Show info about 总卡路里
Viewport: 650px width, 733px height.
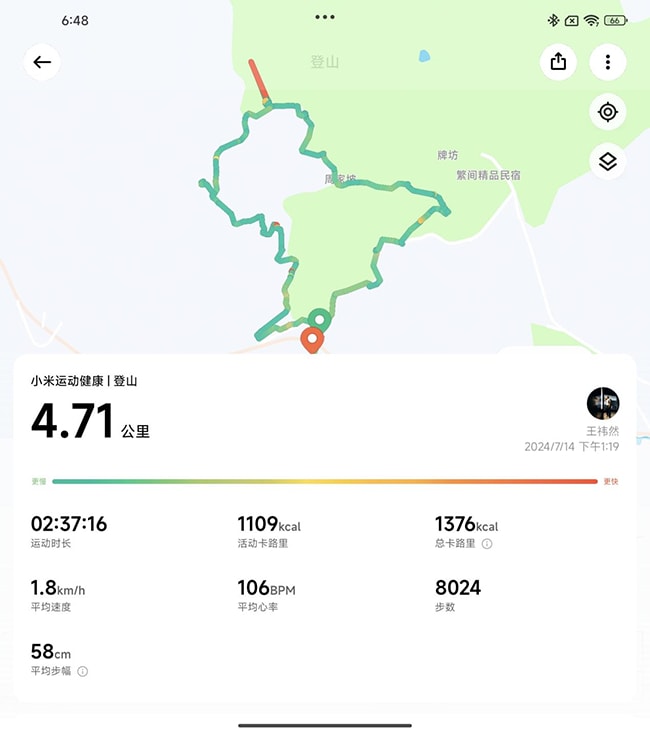487,544
